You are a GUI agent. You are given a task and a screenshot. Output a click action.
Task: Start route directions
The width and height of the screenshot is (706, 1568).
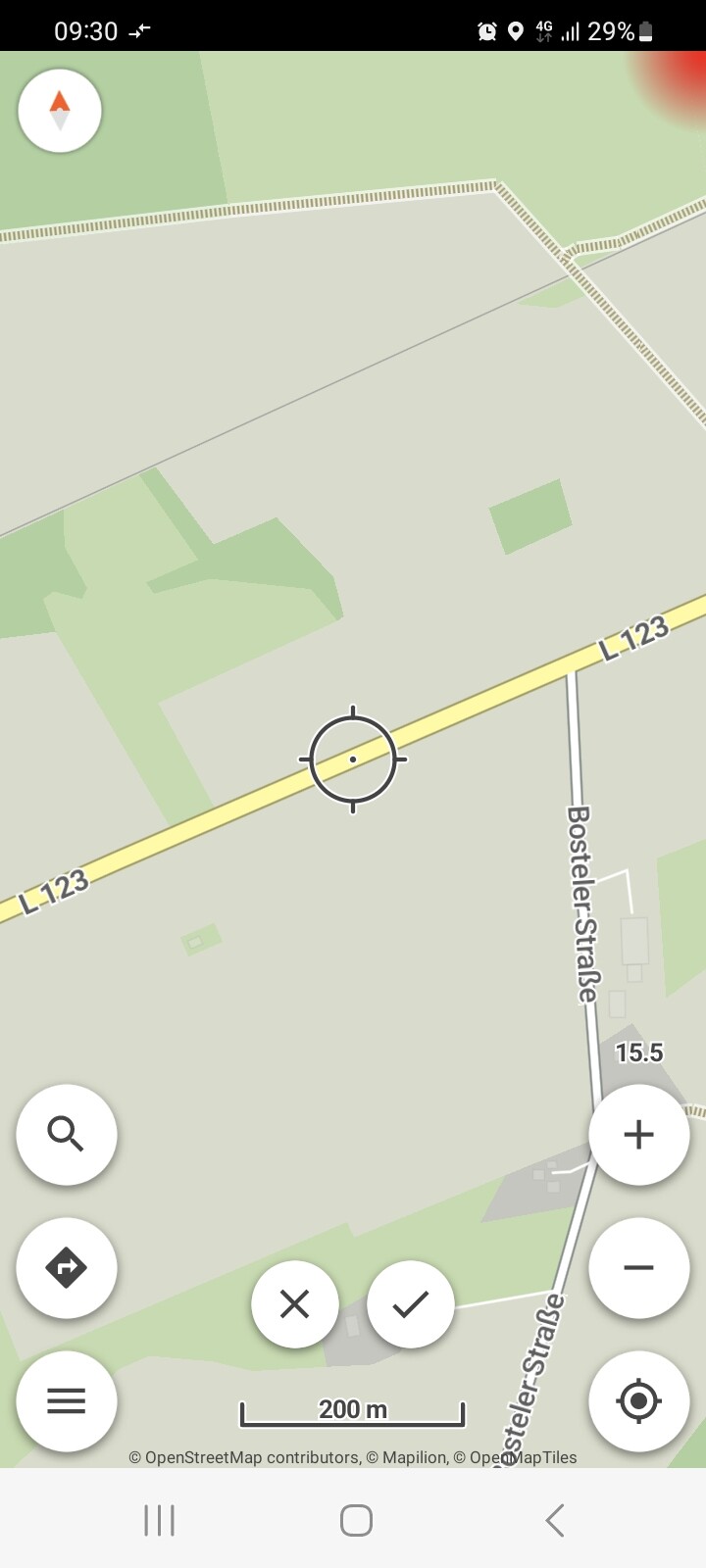coord(67,1267)
